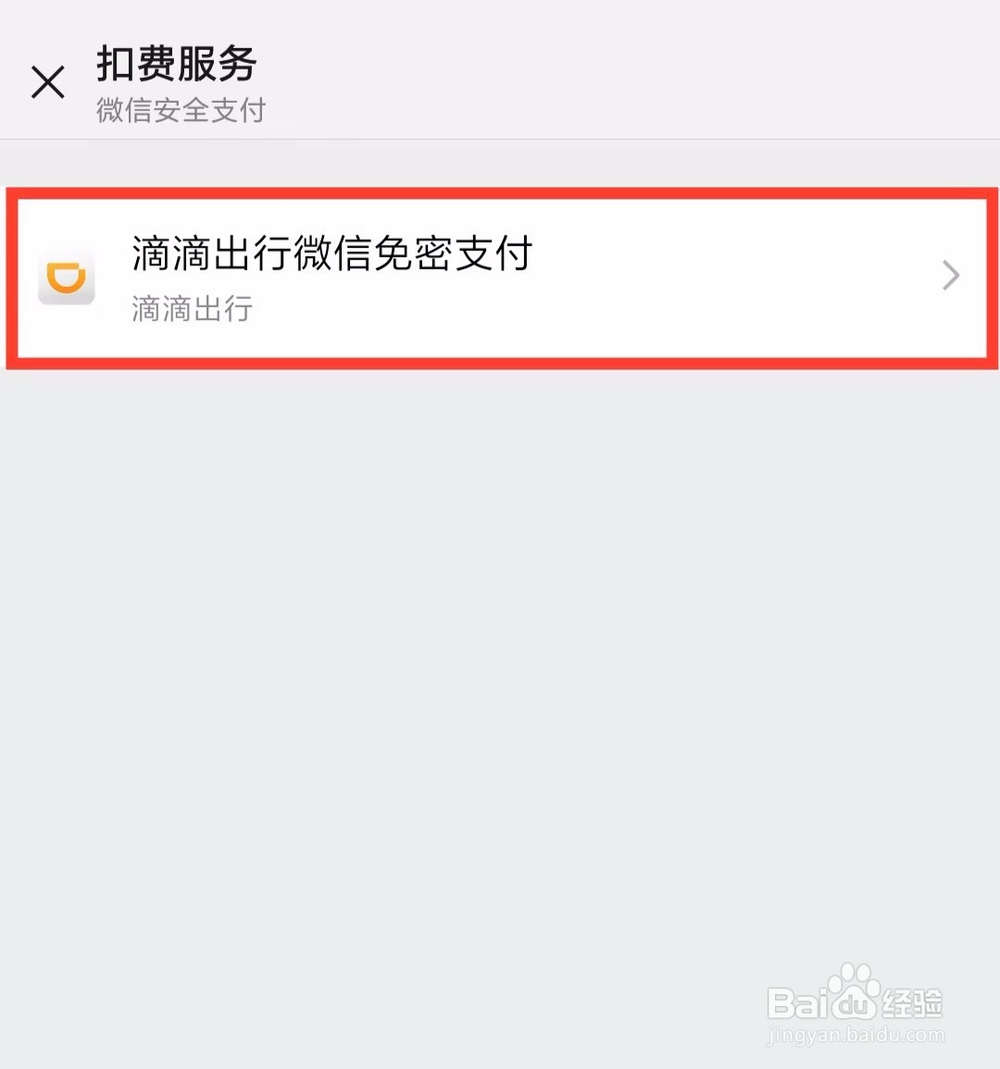Select the 扣费服务 header title
Screen dimensions: 1000x1069
point(177,63)
